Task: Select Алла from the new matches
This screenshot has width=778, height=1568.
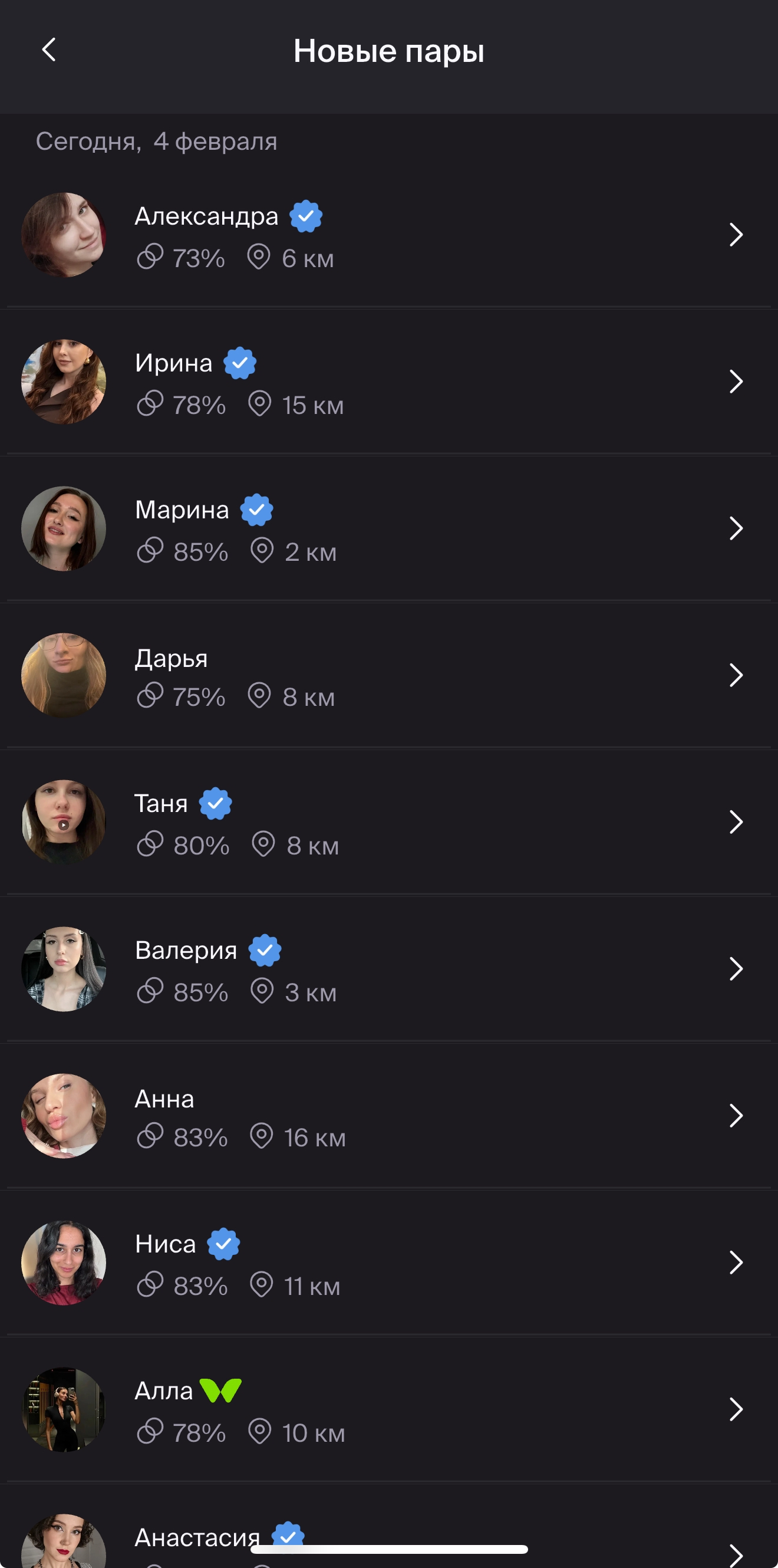Action: click(x=390, y=1409)
